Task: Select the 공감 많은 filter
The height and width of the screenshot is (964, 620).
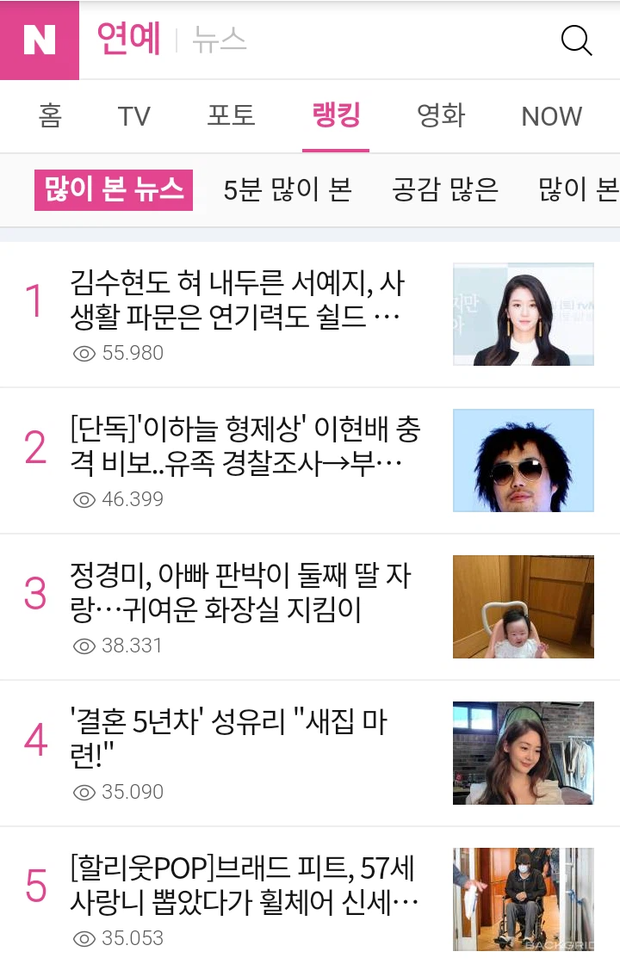Action: (x=445, y=189)
